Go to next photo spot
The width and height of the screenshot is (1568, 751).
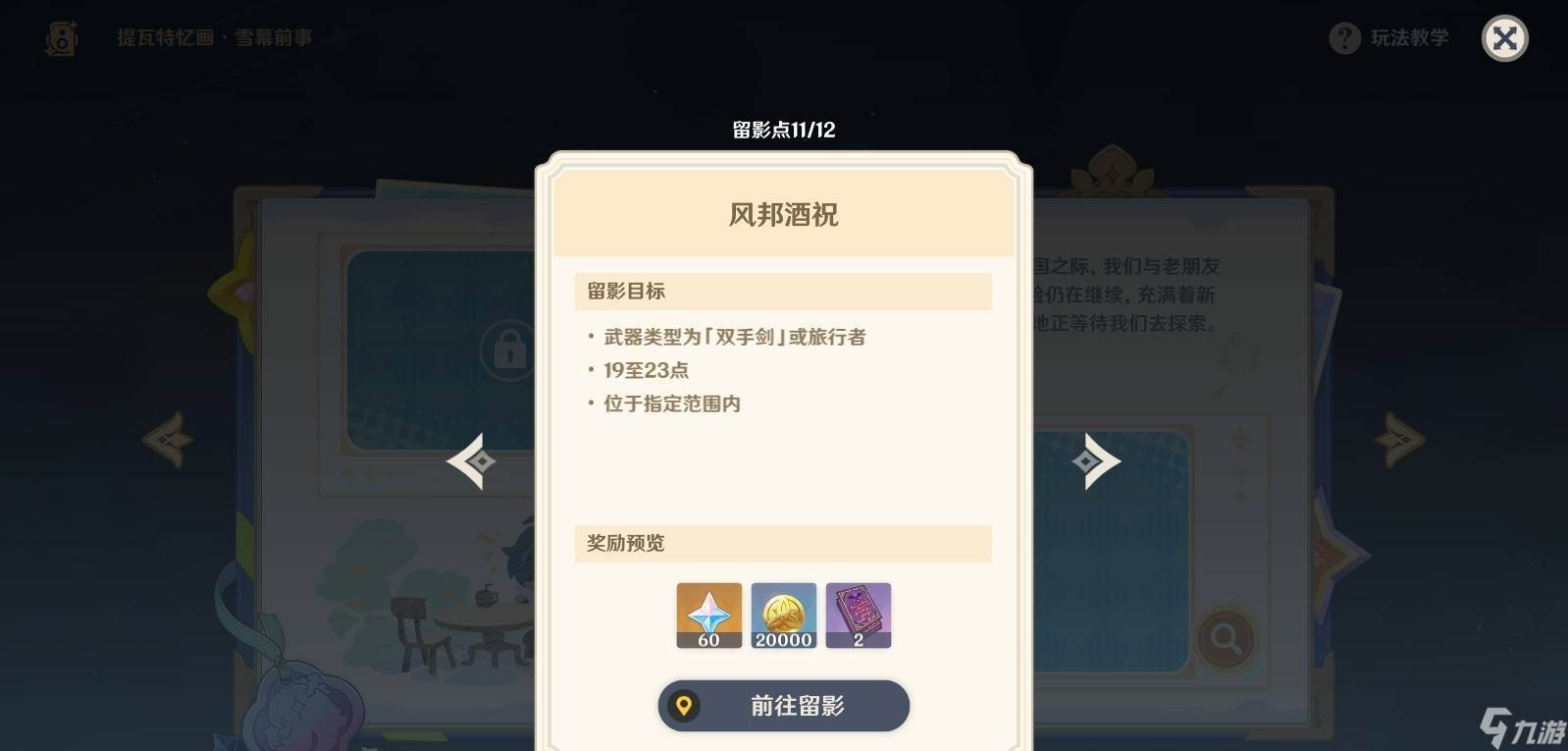pos(1095,460)
